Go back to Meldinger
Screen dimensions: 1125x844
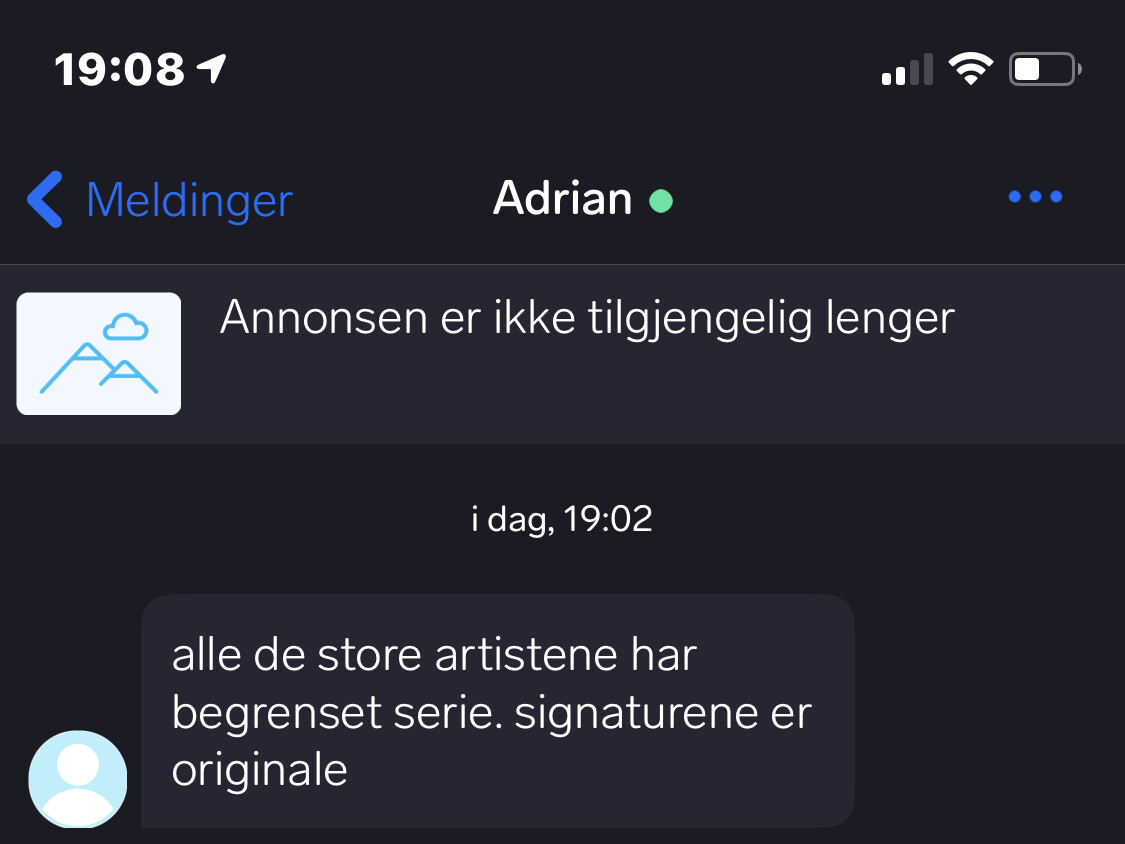tap(160, 199)
